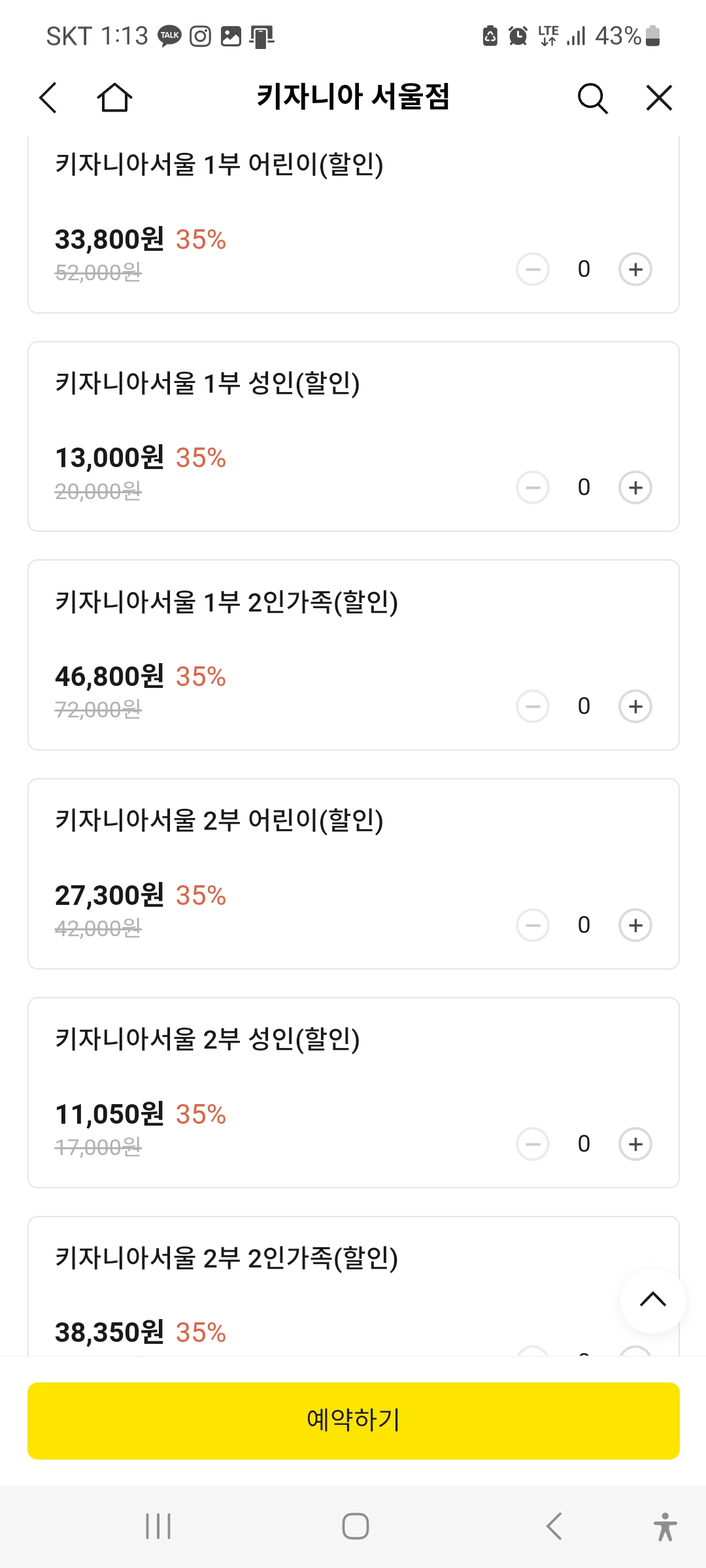Tap the home icon in the header
The image size is (706, 1568).
pyautogui.click(x=115, y=98)
